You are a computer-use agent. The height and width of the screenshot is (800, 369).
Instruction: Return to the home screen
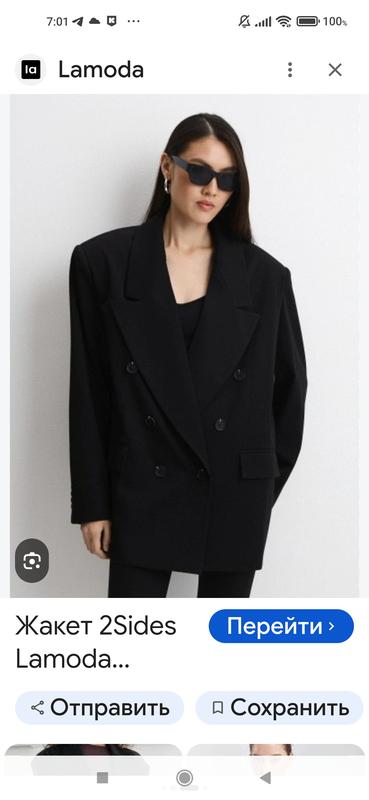click(184, 778)
